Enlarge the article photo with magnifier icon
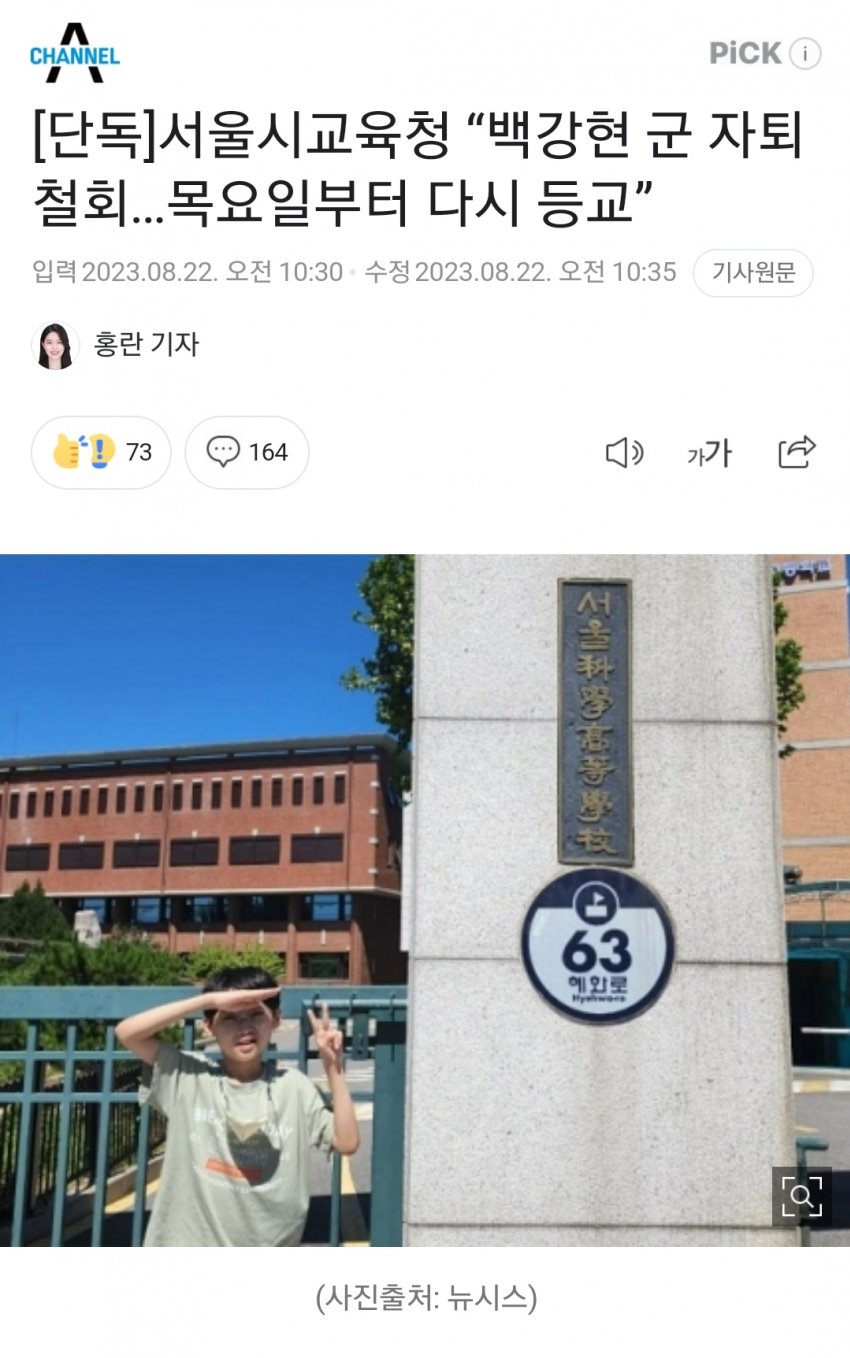 801,1195
